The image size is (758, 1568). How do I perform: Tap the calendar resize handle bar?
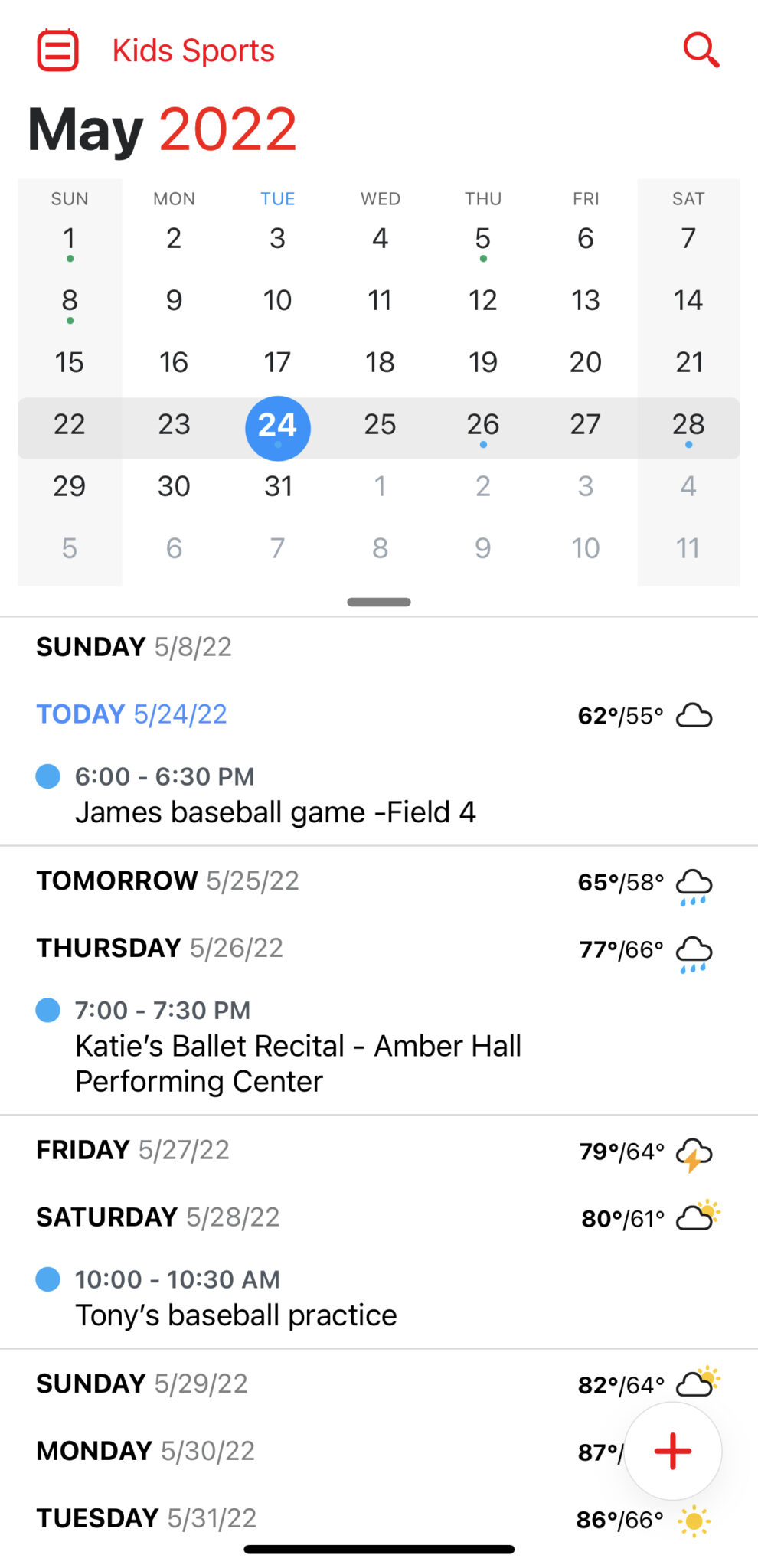click(x=379, y=602)
